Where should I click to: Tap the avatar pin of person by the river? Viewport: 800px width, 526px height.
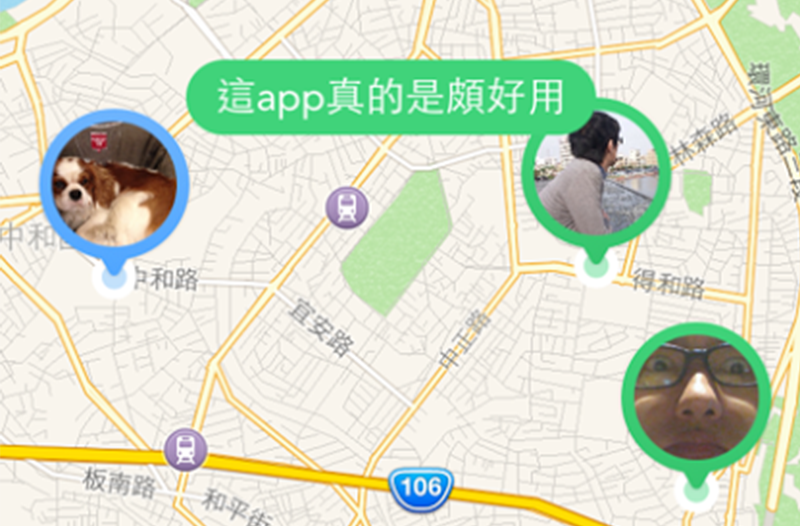click(x=596, y=174)
